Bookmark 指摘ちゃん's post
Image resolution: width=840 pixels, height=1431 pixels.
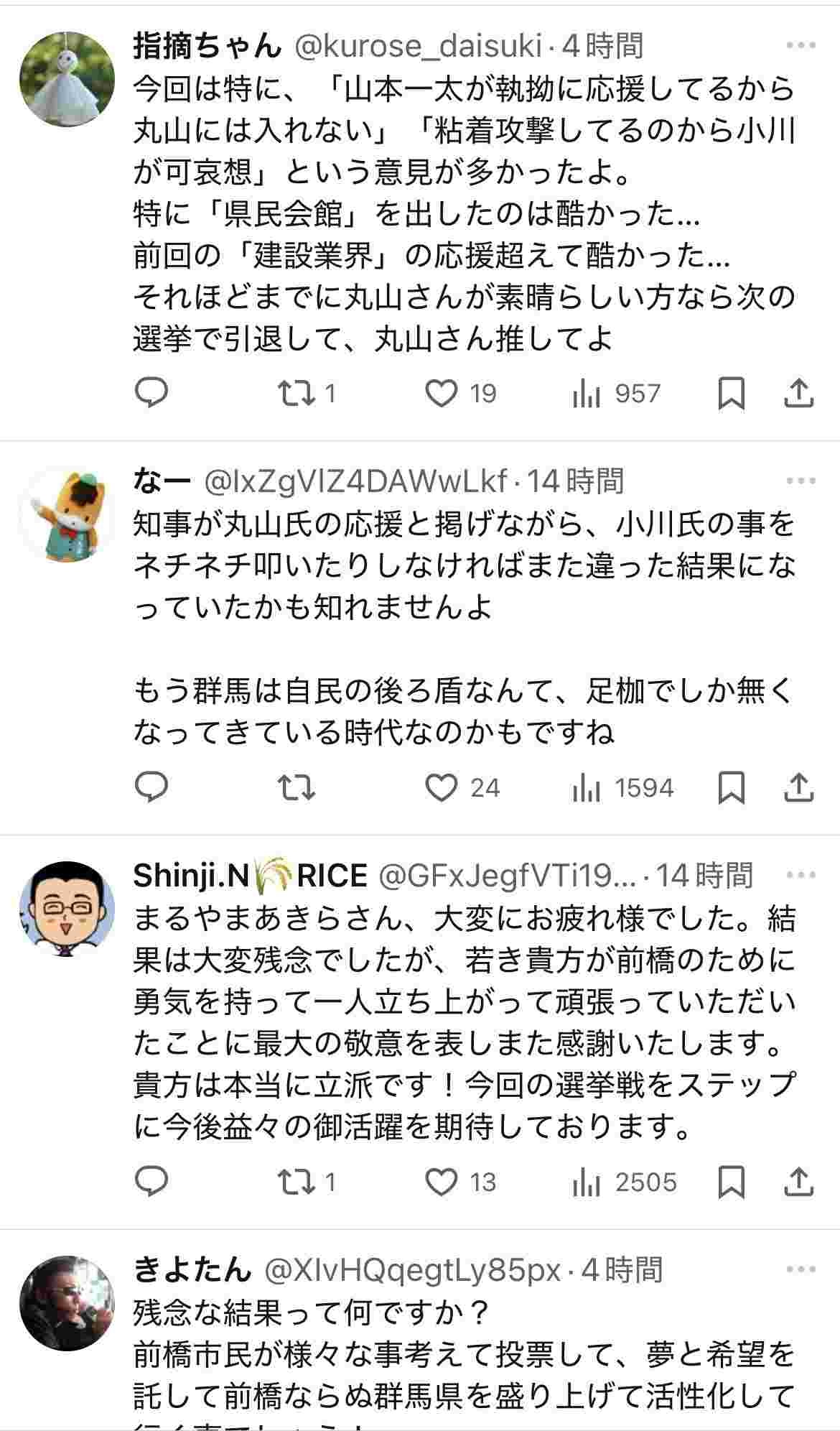tap(732, 393)
